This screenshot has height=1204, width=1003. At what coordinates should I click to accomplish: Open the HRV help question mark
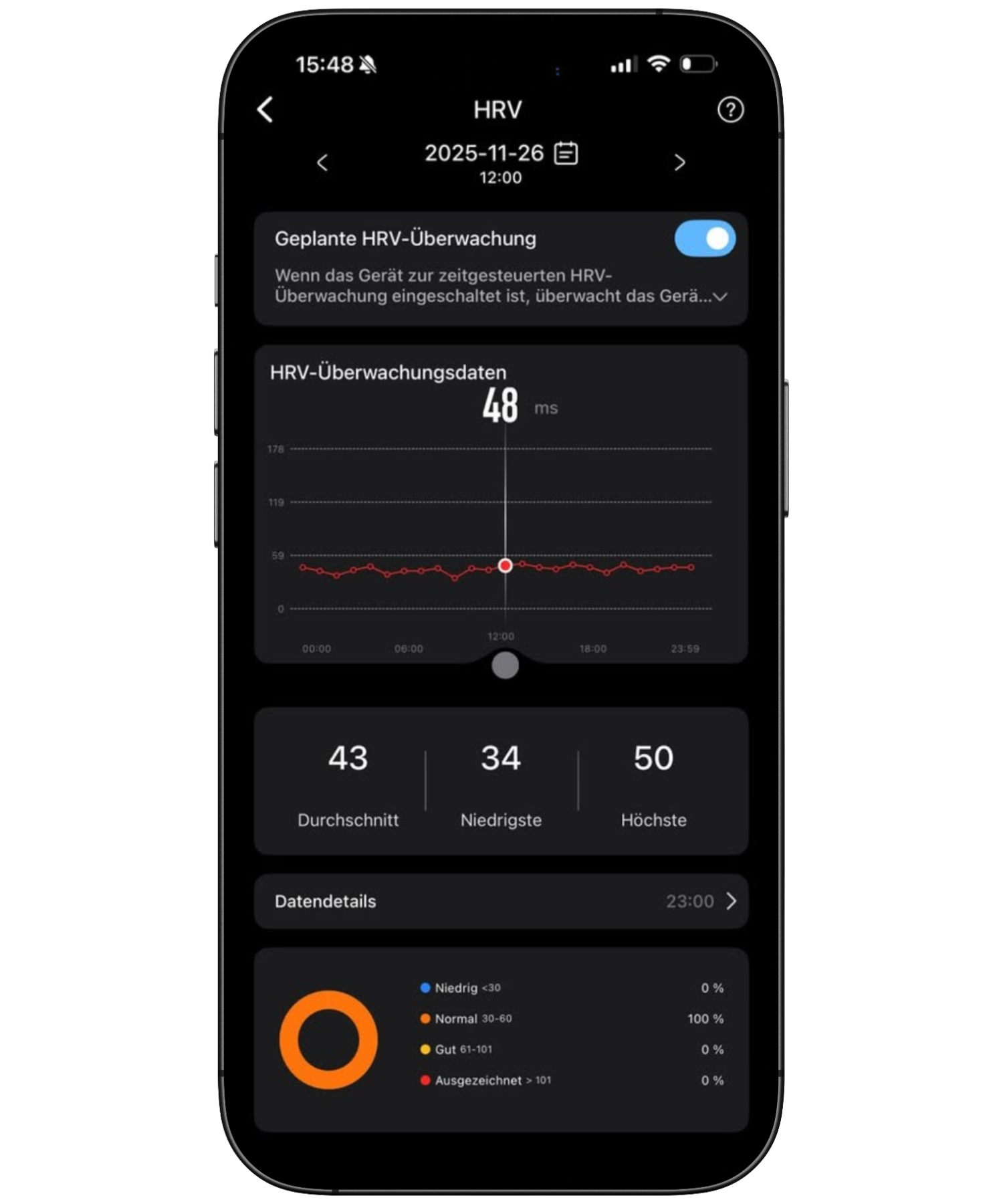(x=730, y=110)
